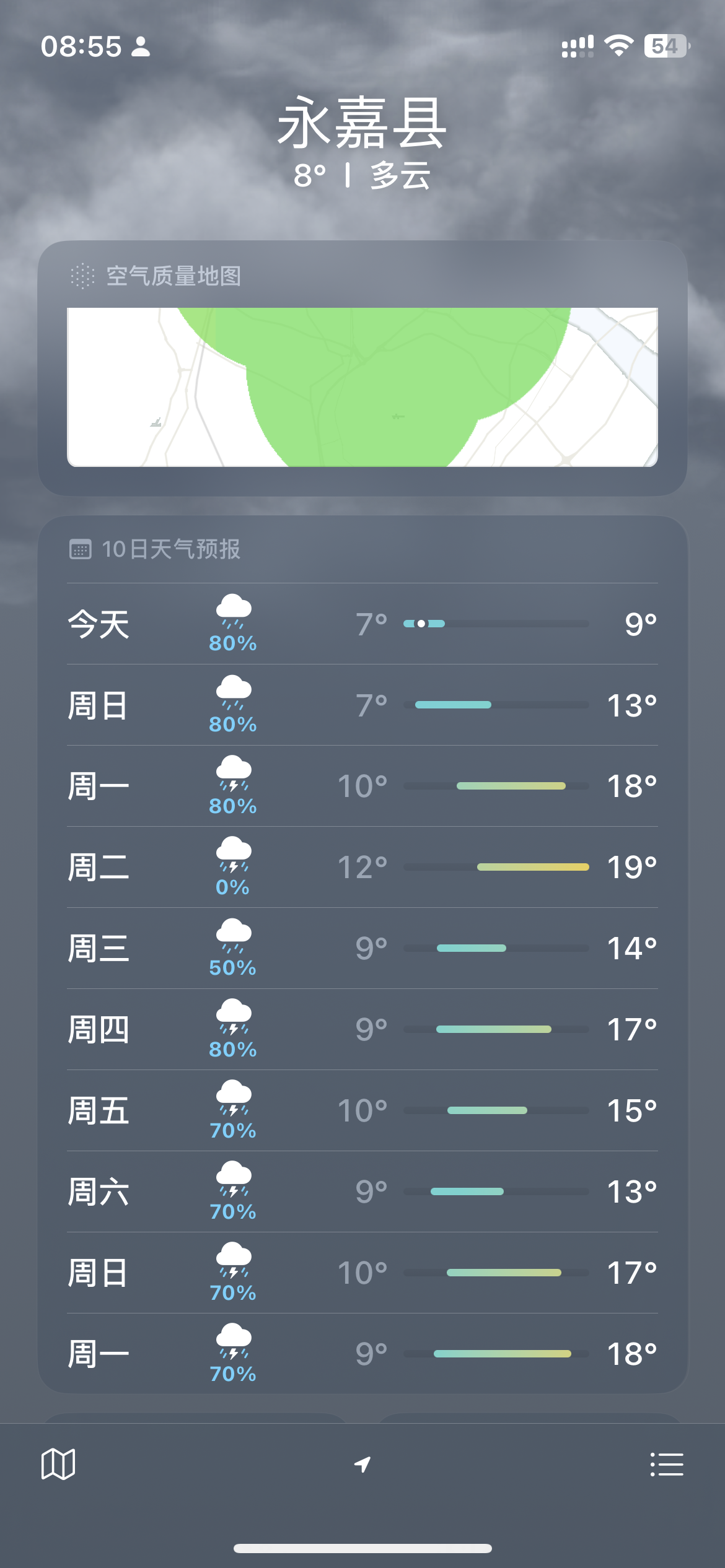Select the current location page indicator
The height and width of the screenshot is (1568, 725).
click(362, 1465)
